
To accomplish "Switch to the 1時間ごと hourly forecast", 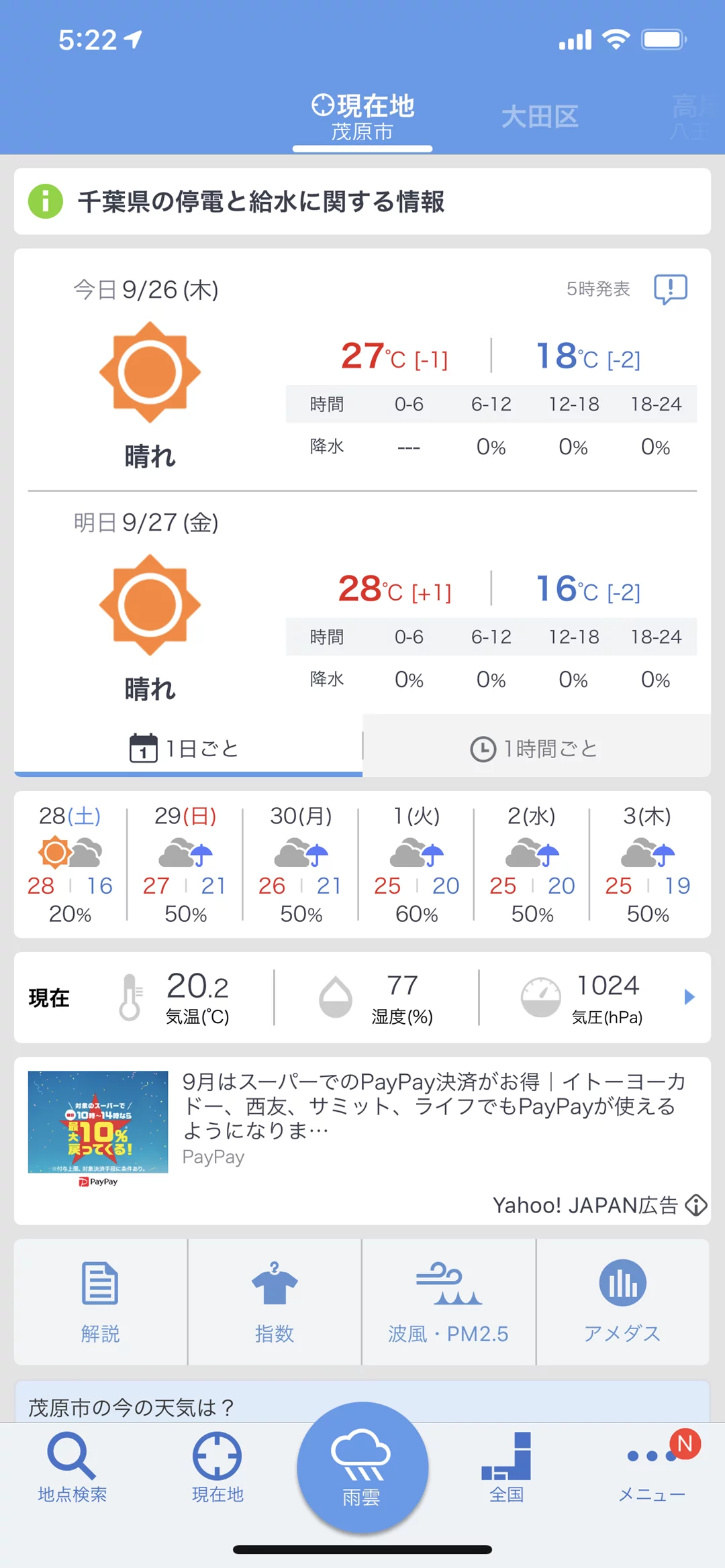I will pos(536,748).
